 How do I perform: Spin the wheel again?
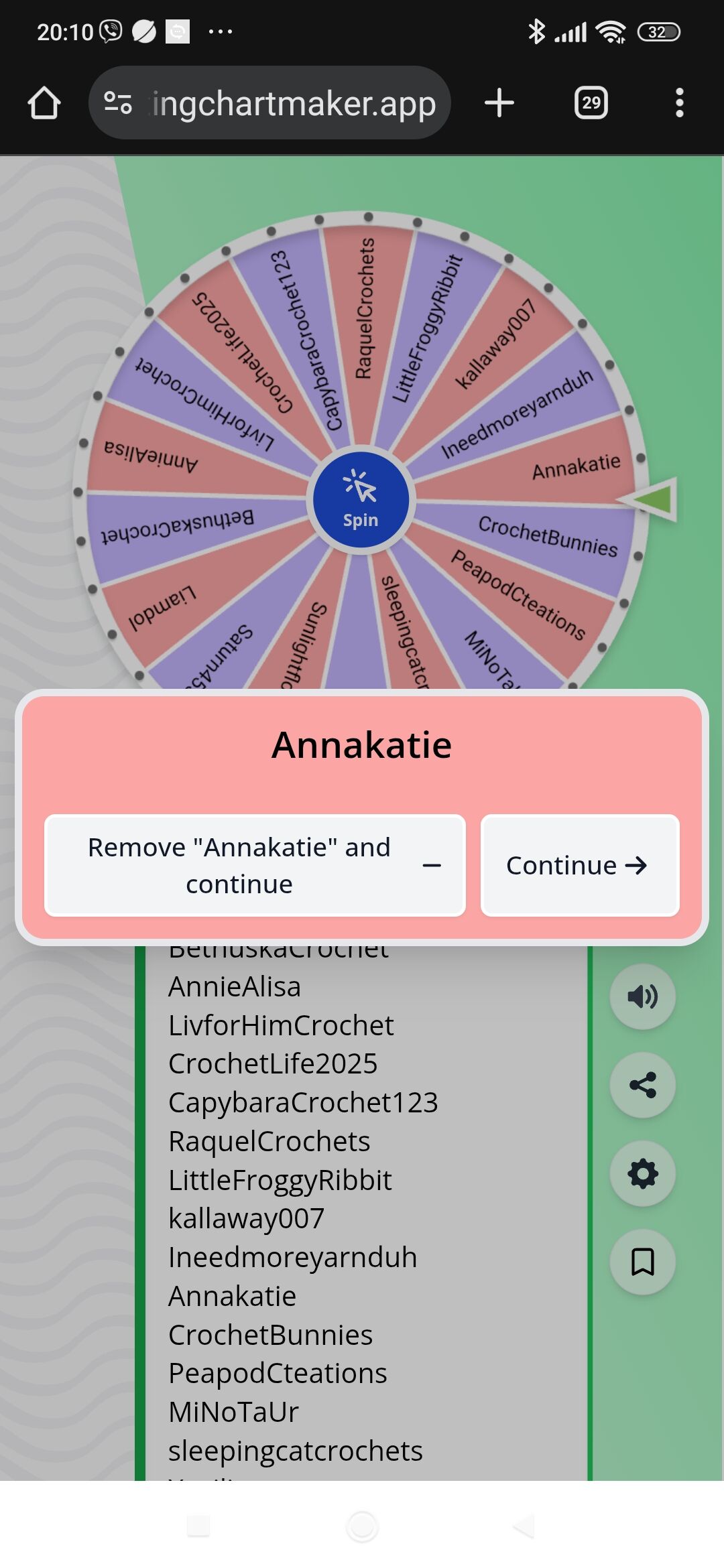pyautogui.click(x=361, y=500)
